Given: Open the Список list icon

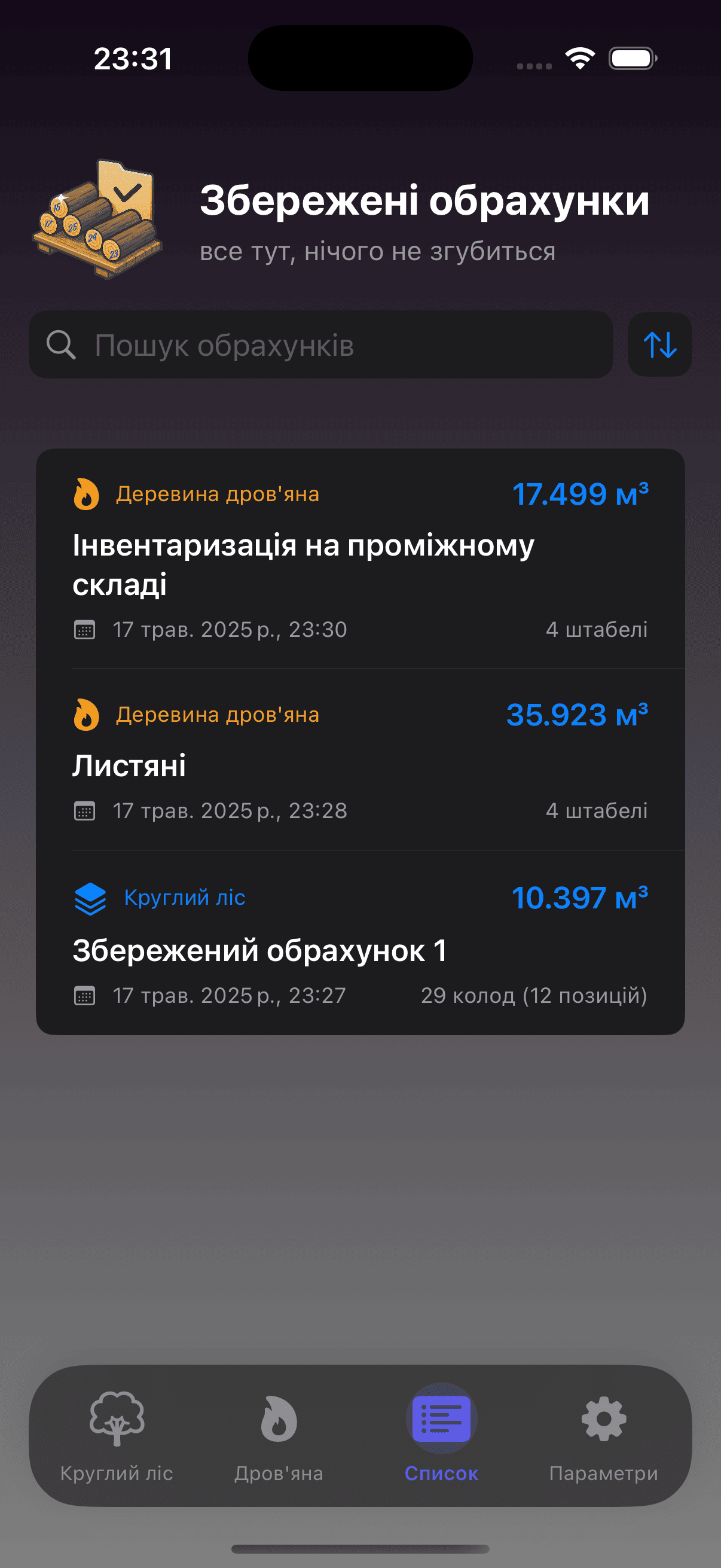Looking at the screenshot, I should tap(441, 1420).
